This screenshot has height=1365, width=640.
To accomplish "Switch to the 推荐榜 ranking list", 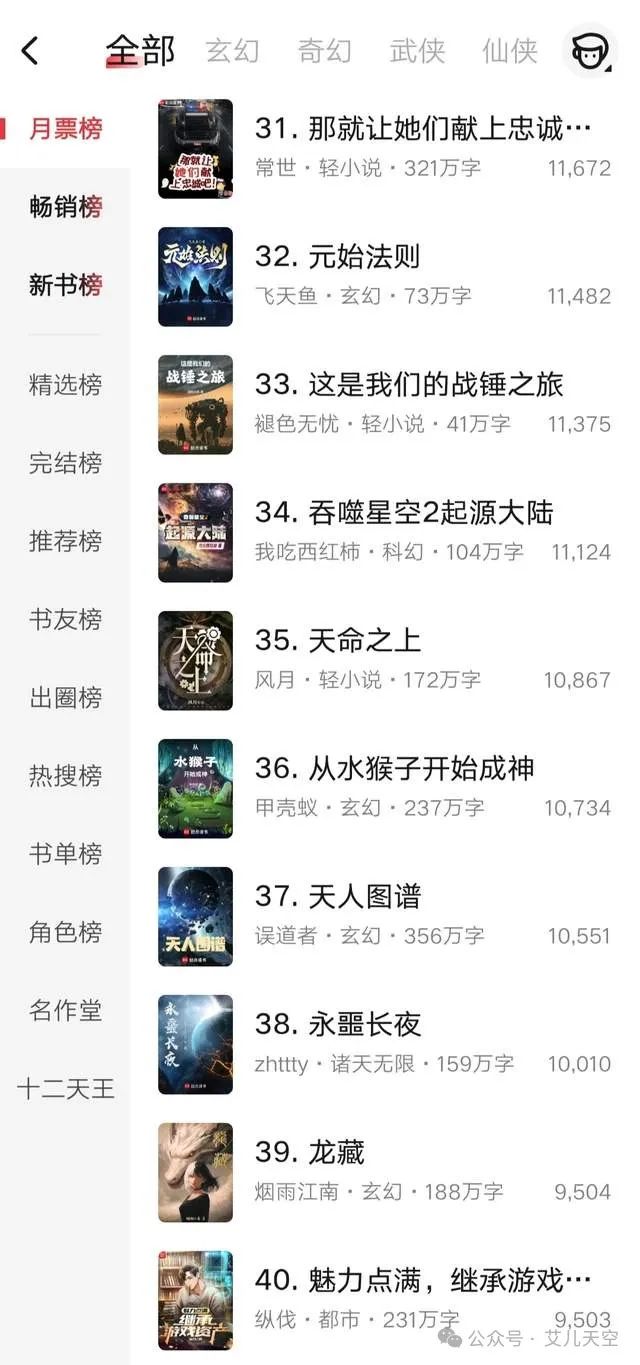I will [x=65, y=541].
